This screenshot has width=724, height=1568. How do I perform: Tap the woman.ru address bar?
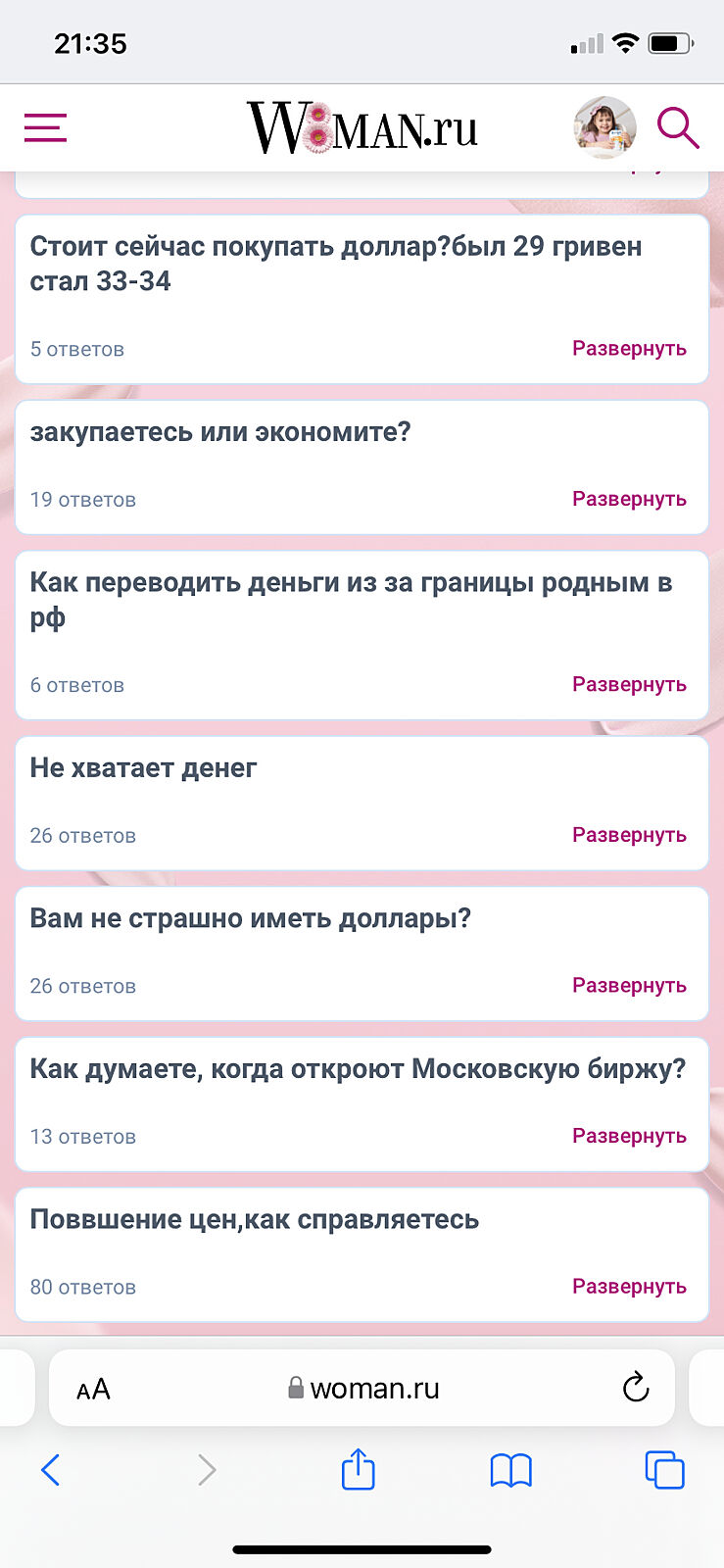tap(364, 1388)
